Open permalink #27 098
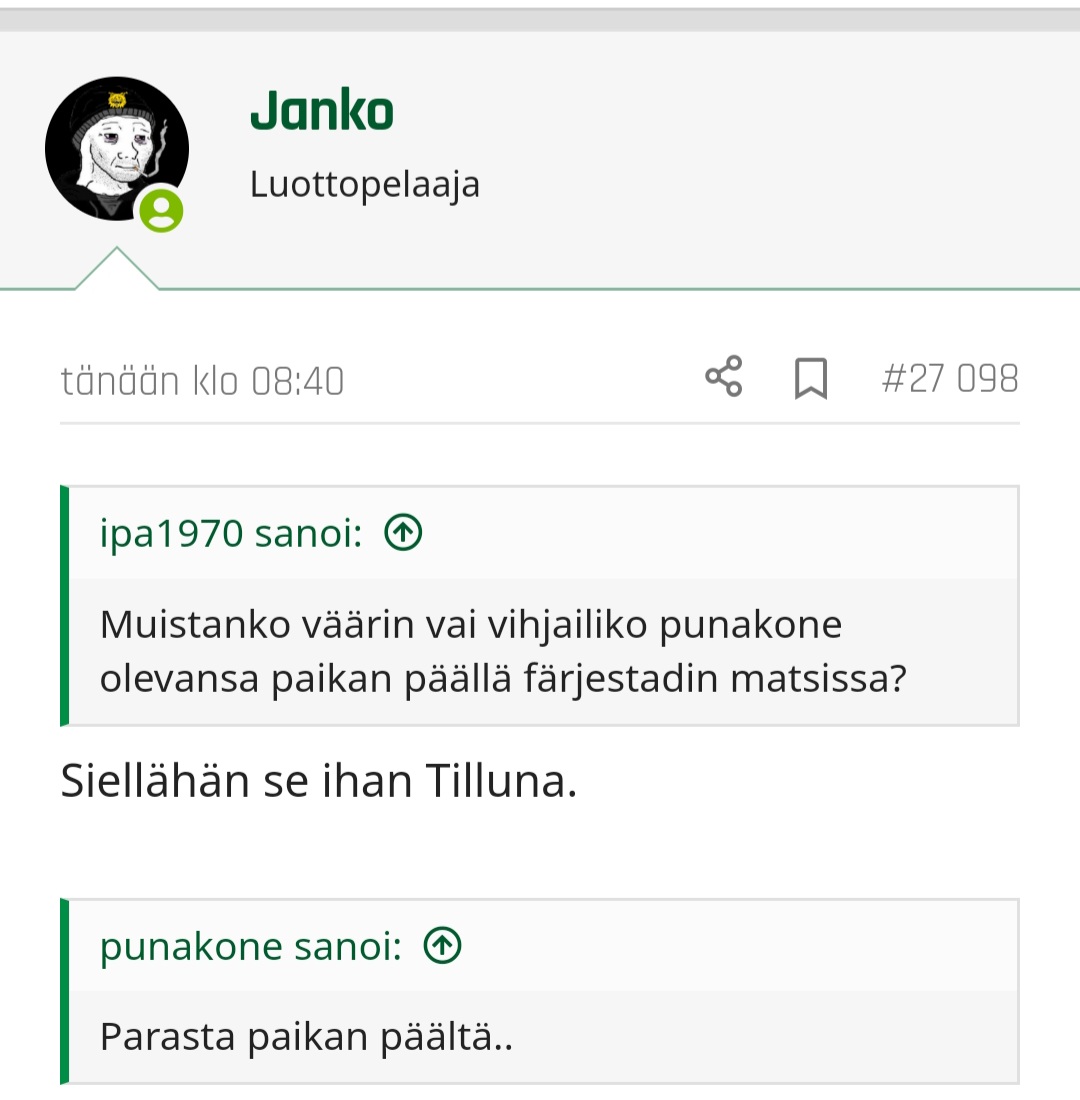The image size is (1080, 1100). 950,379
